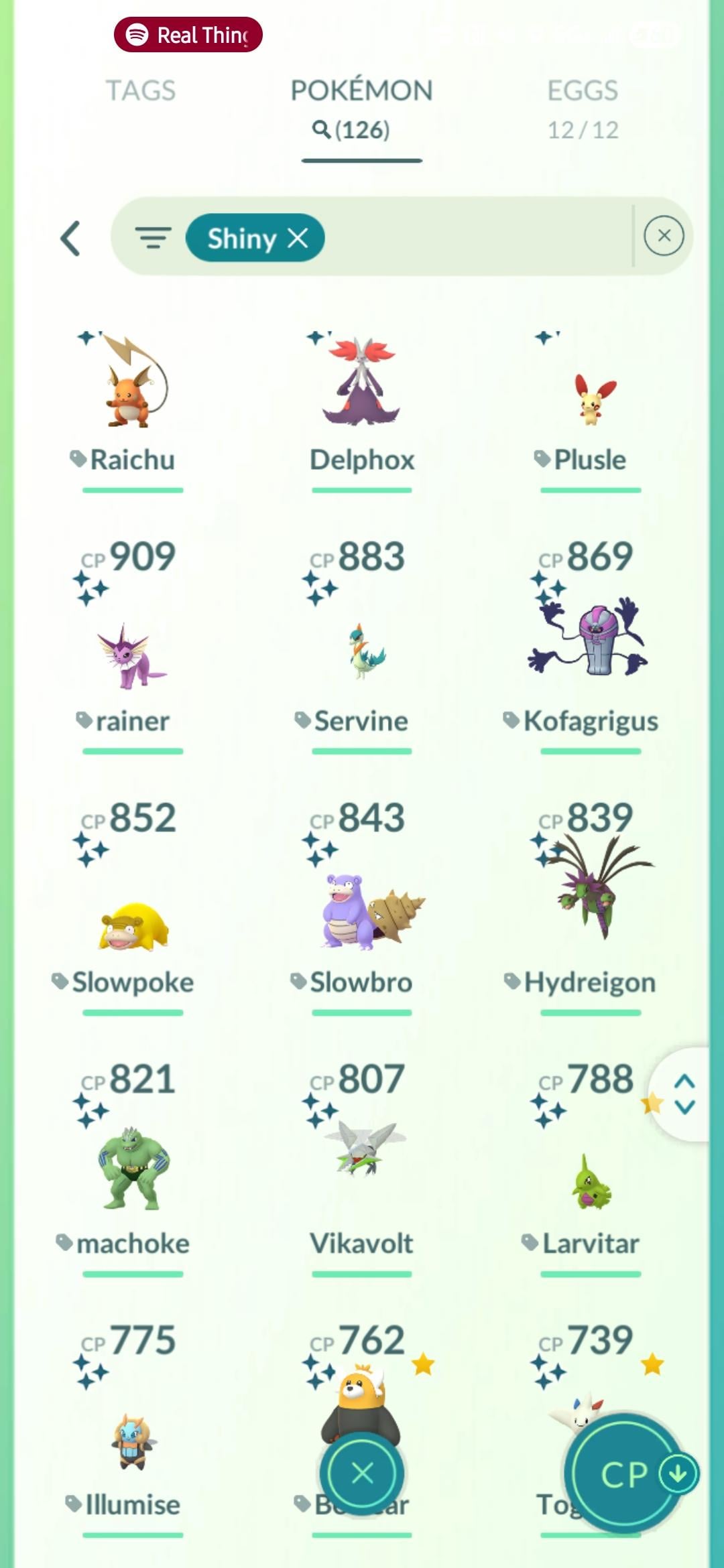Clear the search field
Viewport: 724px width, 1568px height.
664,236
